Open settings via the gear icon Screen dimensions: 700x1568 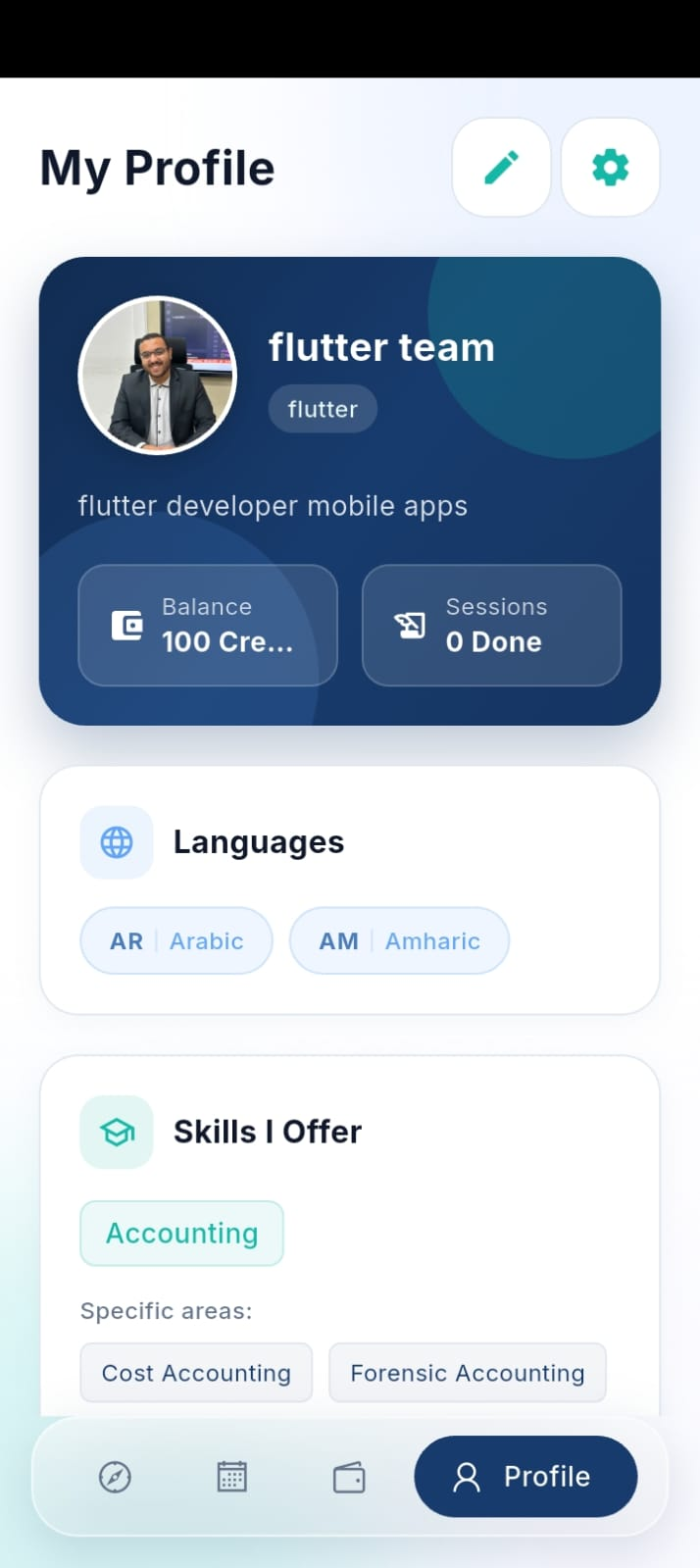click(x=610, y=168)
